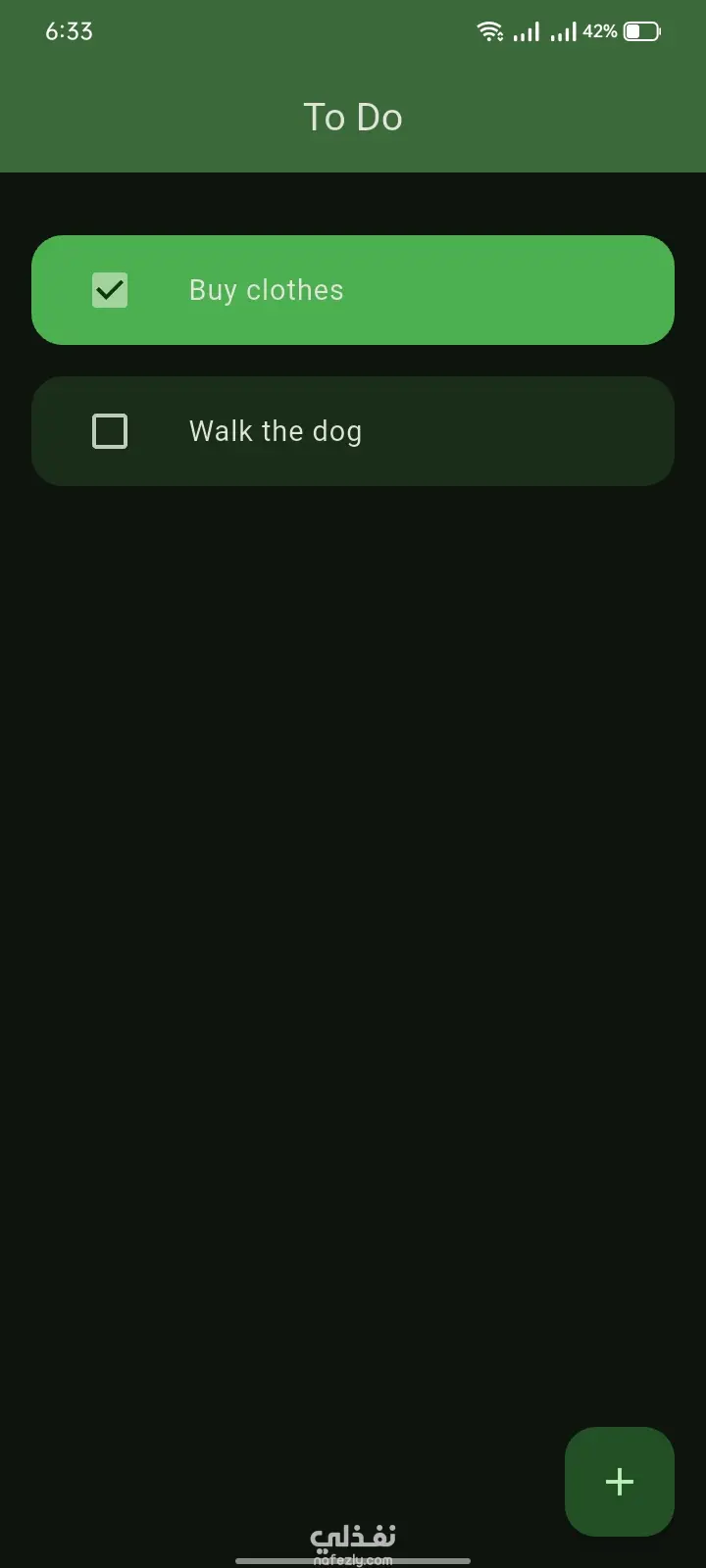Check off Walk the dog task
The width and height of the screenshot is (706, 1568).
110,431
